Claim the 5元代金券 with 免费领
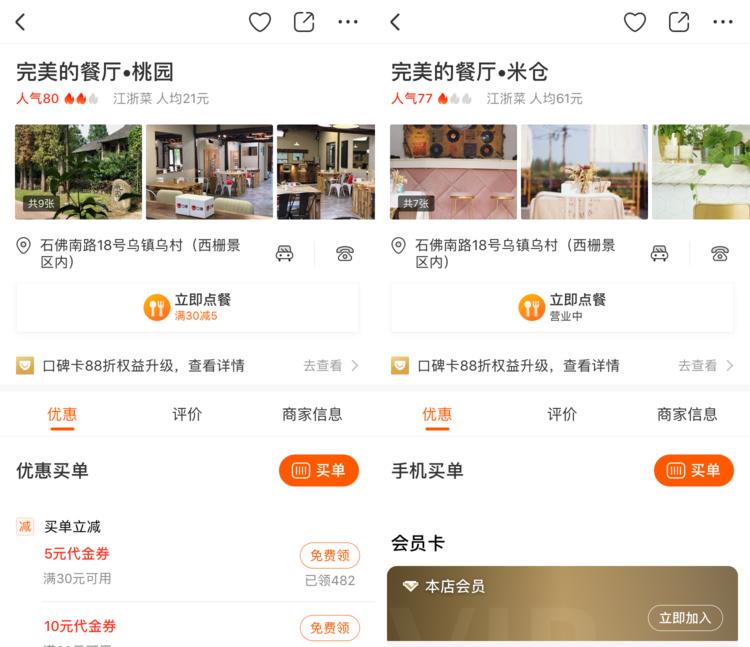 tap(329, 556)
